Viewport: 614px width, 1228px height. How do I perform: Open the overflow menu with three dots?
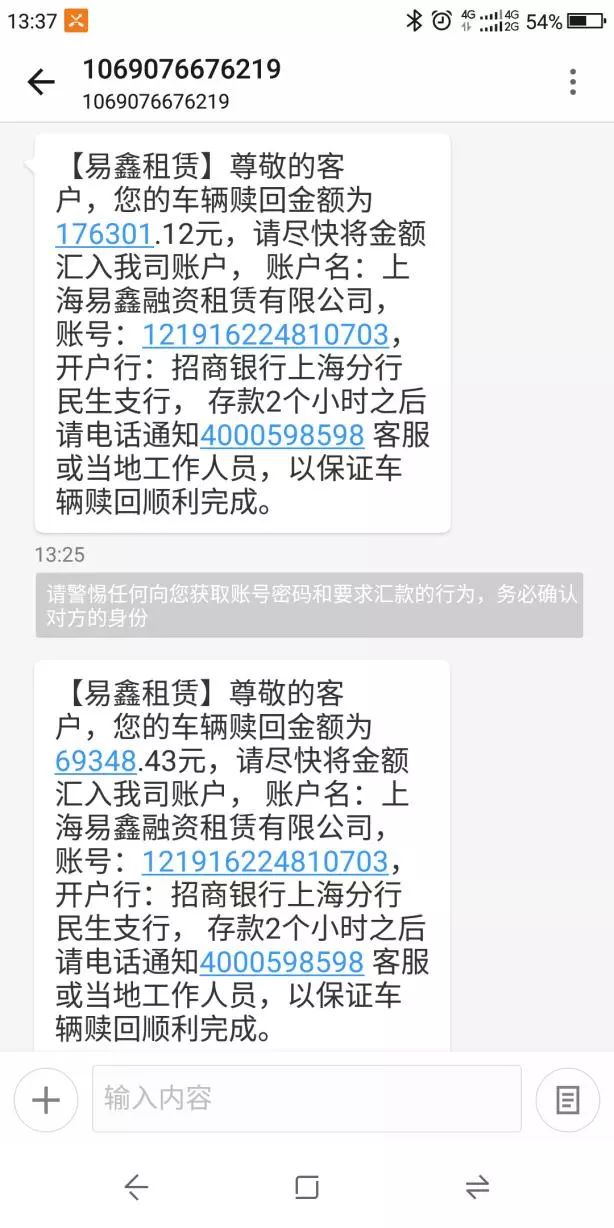pos(573,83)
